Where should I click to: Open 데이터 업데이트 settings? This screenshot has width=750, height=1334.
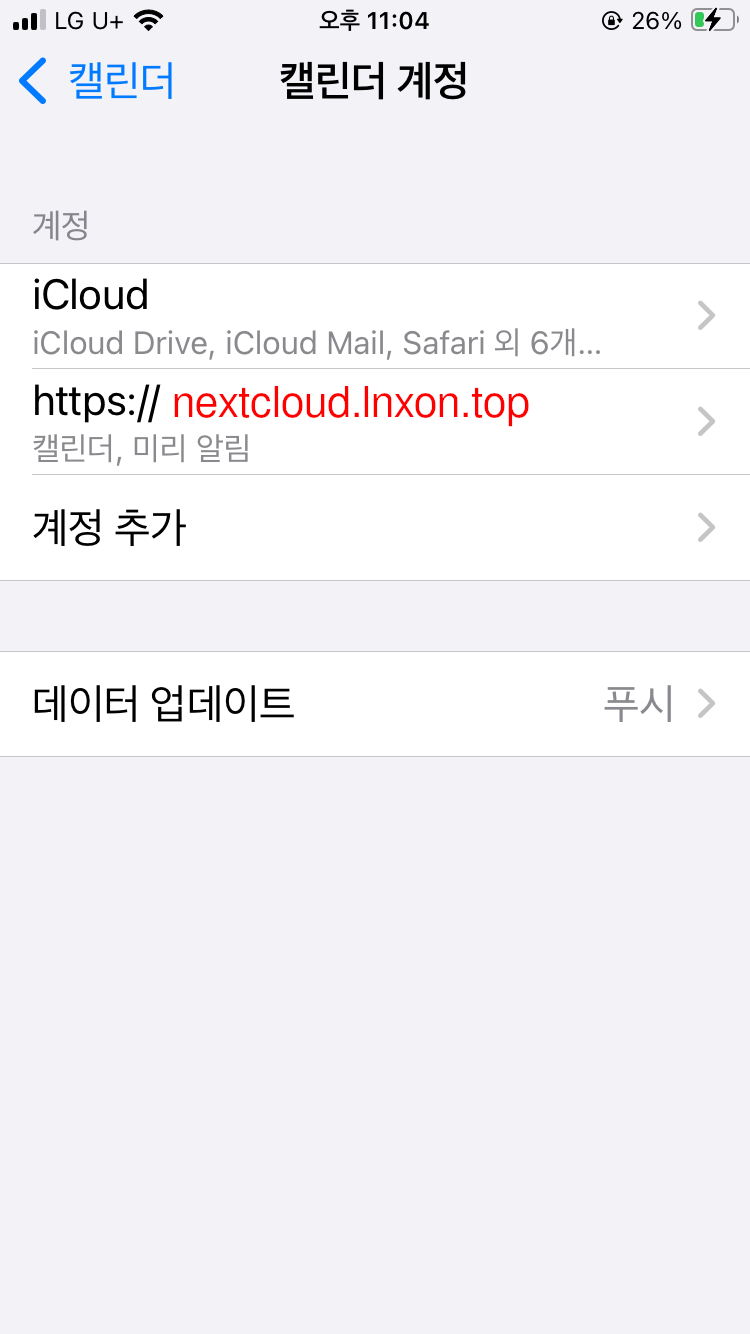[375, 704]
